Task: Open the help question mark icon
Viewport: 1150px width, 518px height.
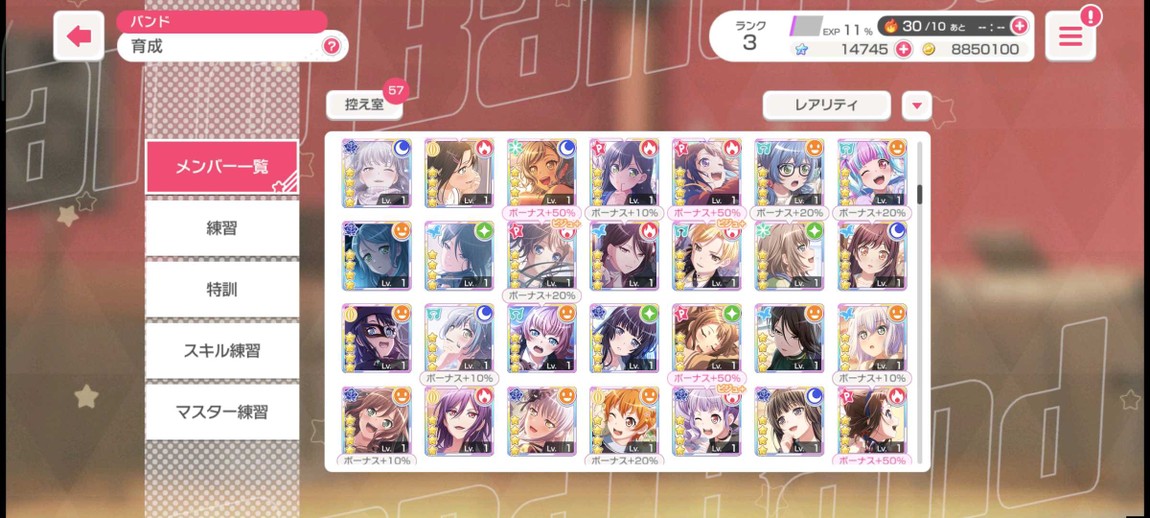Action: point(331,46)
